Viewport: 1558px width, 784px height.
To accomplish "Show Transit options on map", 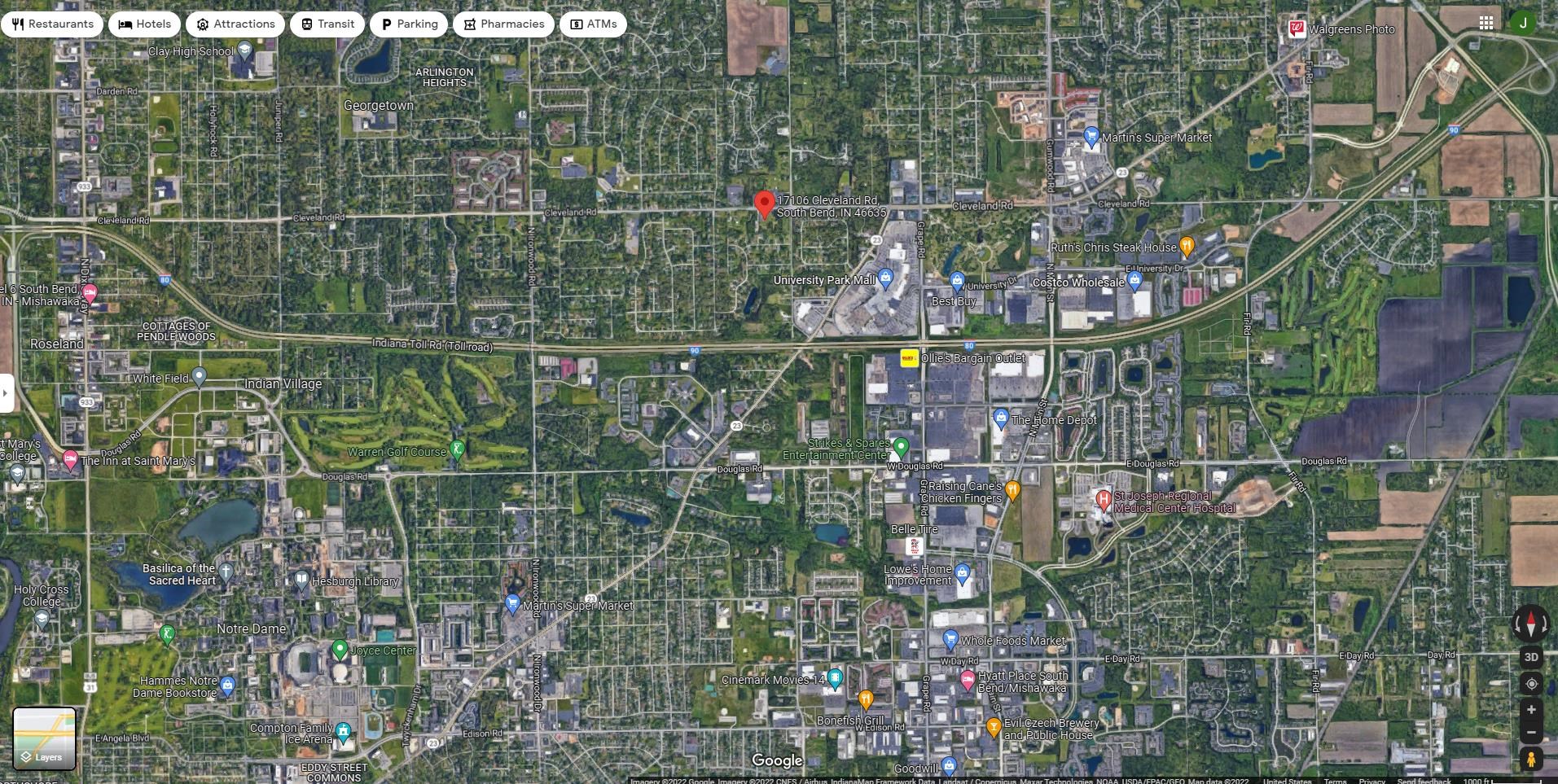I will 327,24.
